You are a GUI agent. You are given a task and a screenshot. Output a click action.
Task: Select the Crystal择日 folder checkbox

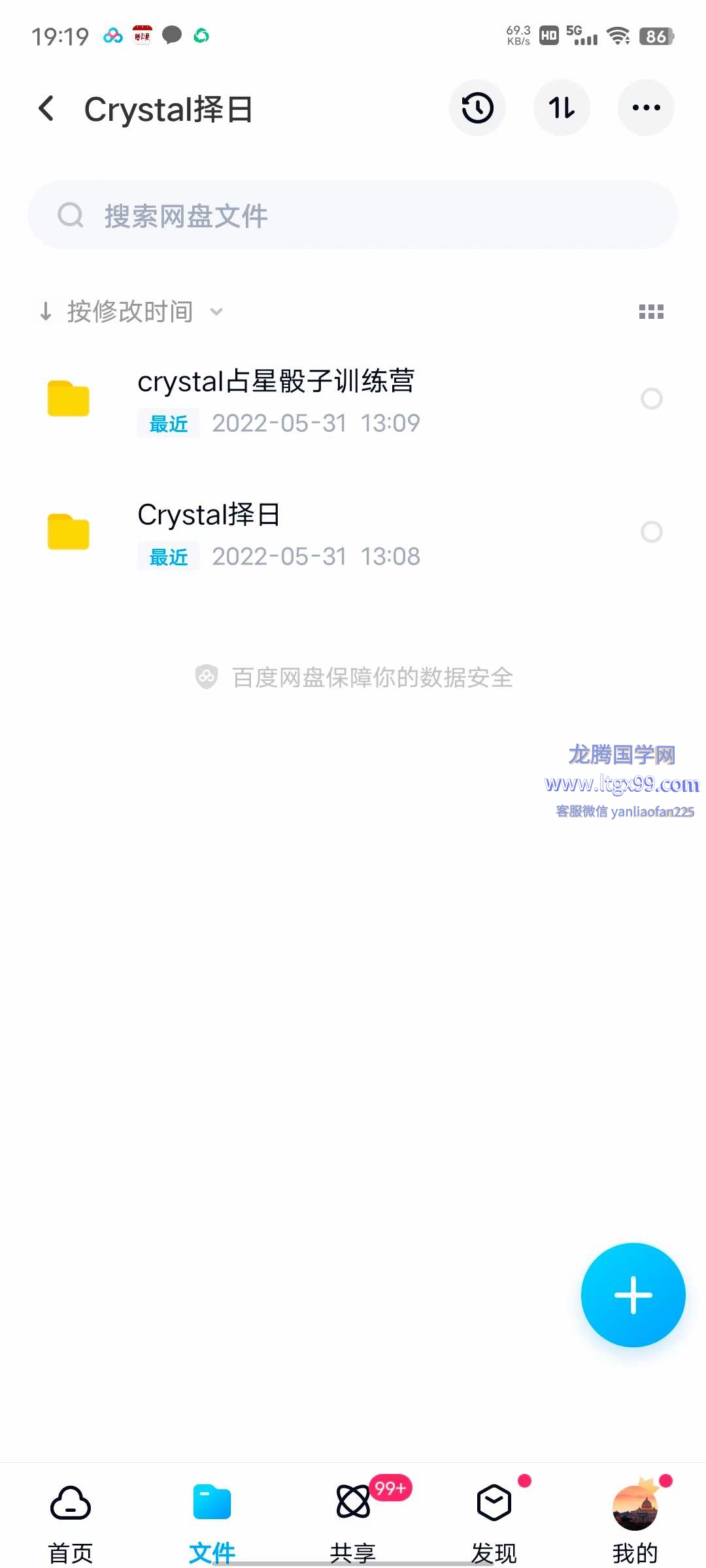[652, 532]
